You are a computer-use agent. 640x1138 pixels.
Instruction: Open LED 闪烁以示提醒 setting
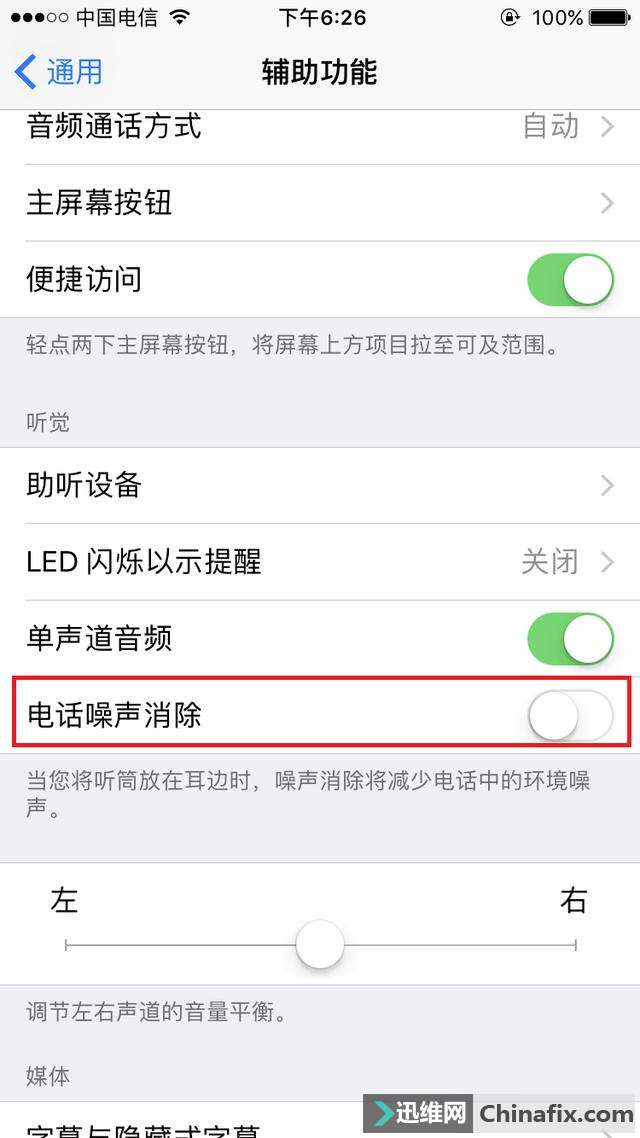[x=320, y=562]
